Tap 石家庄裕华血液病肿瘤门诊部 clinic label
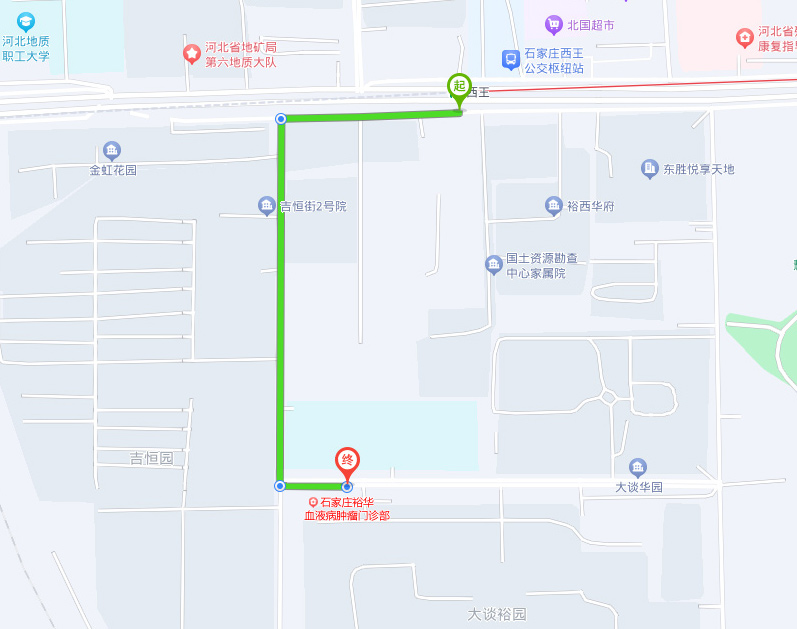The image size is (797, 629). 347,509
